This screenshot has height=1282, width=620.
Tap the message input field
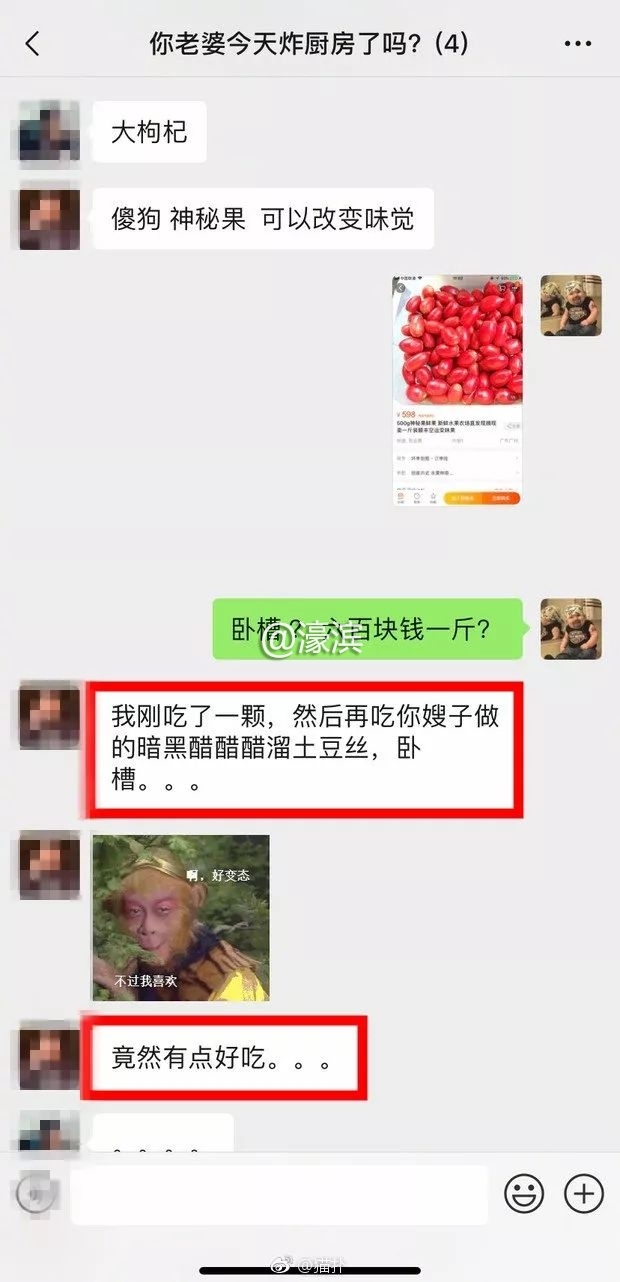(x=278, y=1194)
